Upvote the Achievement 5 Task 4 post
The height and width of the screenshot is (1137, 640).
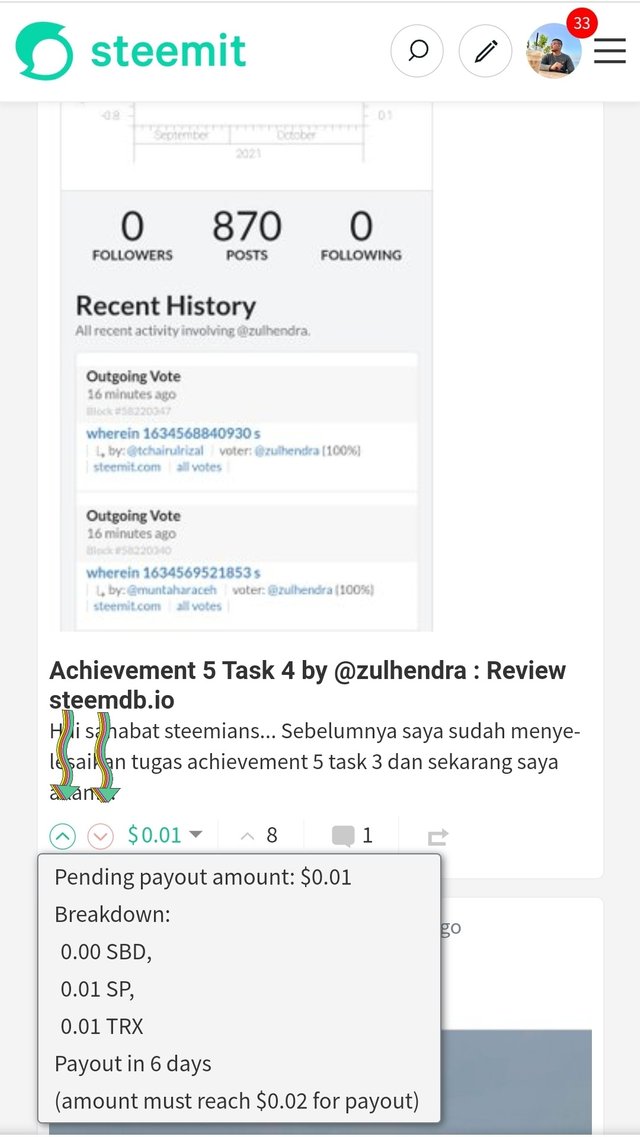[62, 835]
